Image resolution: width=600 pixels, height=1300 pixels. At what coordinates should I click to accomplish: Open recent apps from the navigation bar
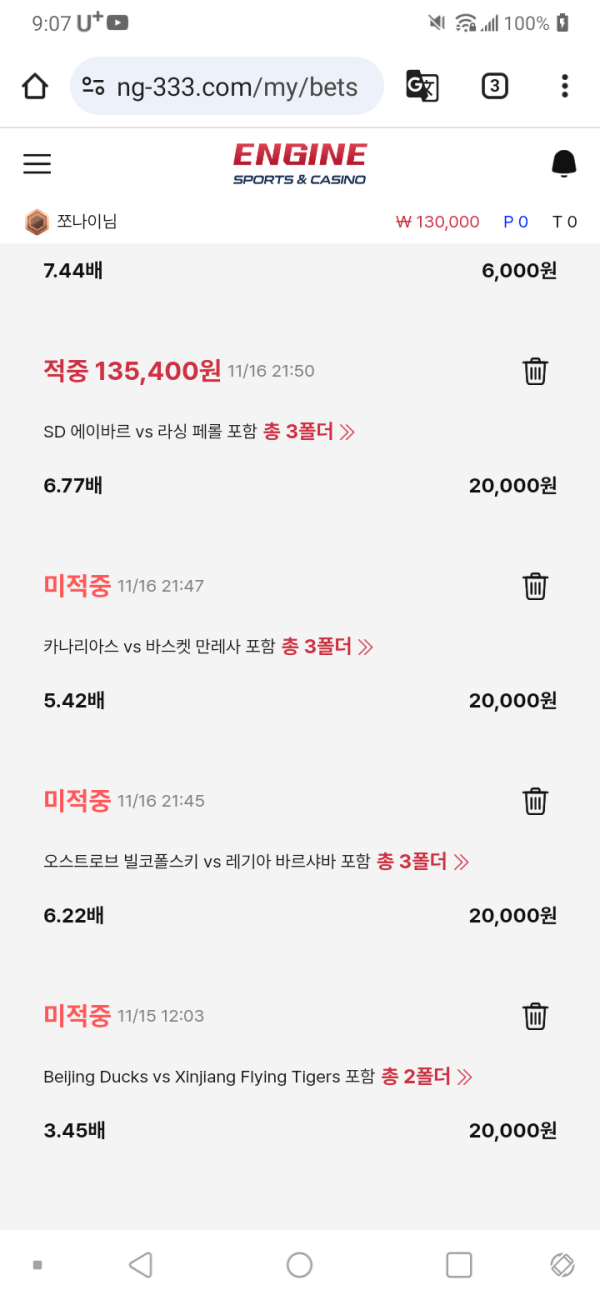pos(459,1265)
